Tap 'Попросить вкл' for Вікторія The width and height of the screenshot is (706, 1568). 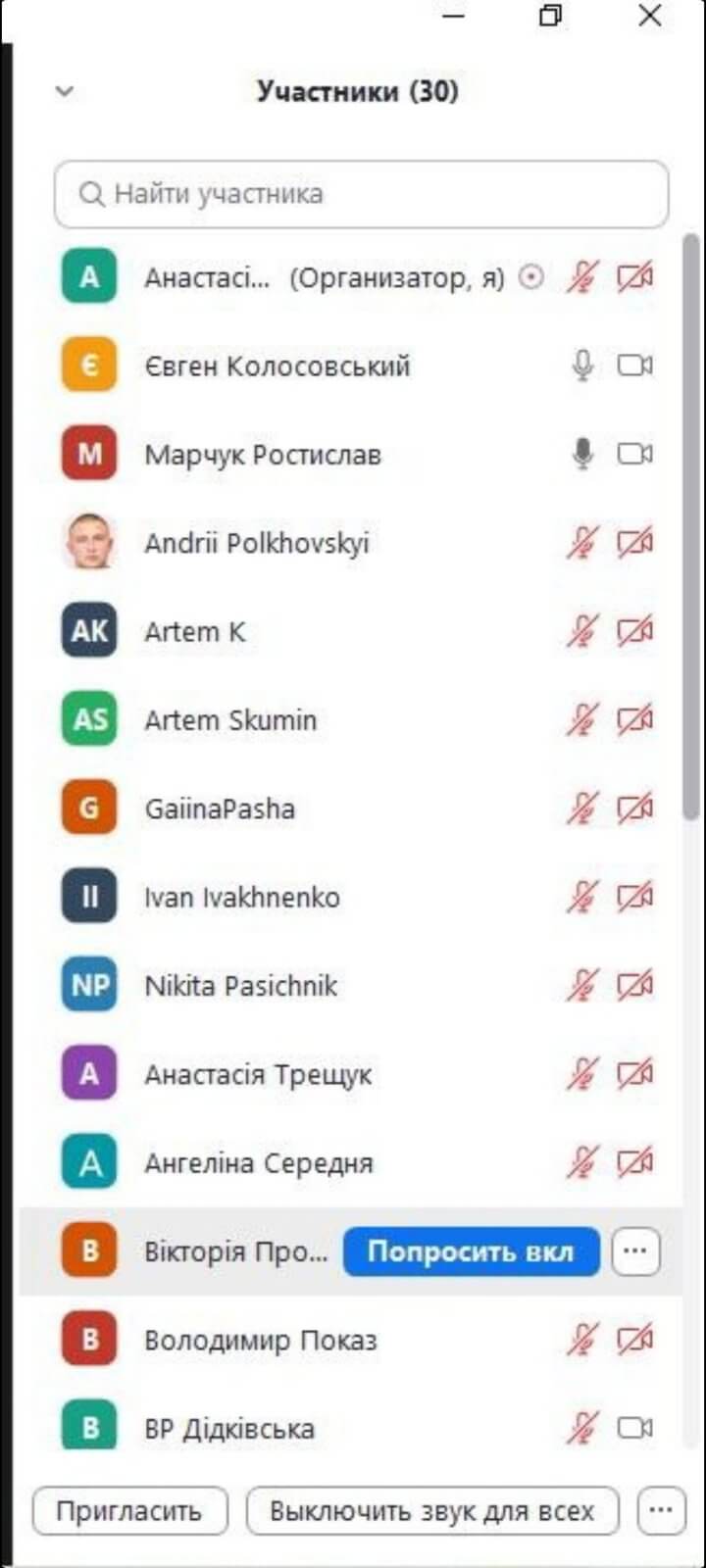(x=471, y=1251)
